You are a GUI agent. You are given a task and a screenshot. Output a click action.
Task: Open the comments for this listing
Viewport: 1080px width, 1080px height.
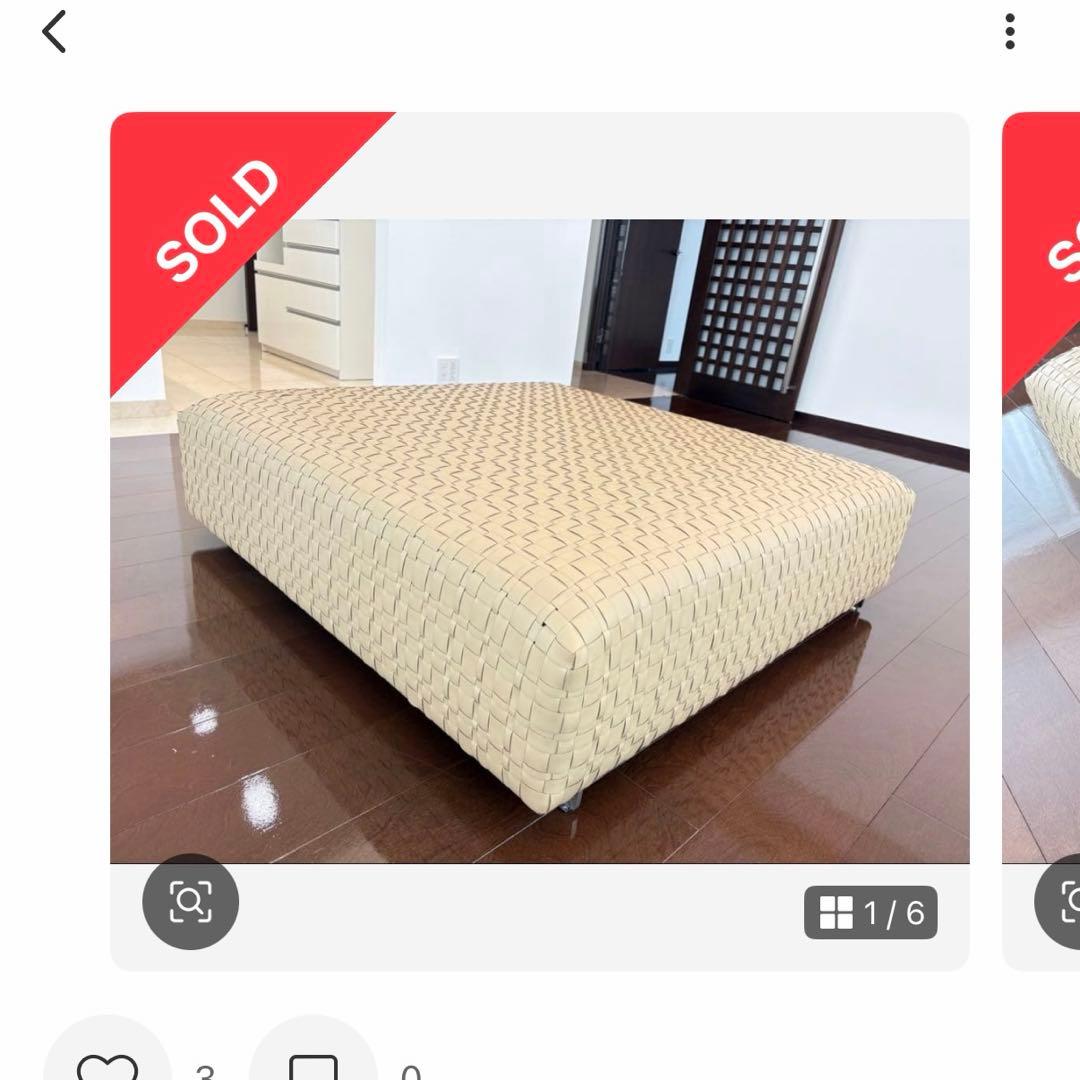click(x=313, y=1060)
